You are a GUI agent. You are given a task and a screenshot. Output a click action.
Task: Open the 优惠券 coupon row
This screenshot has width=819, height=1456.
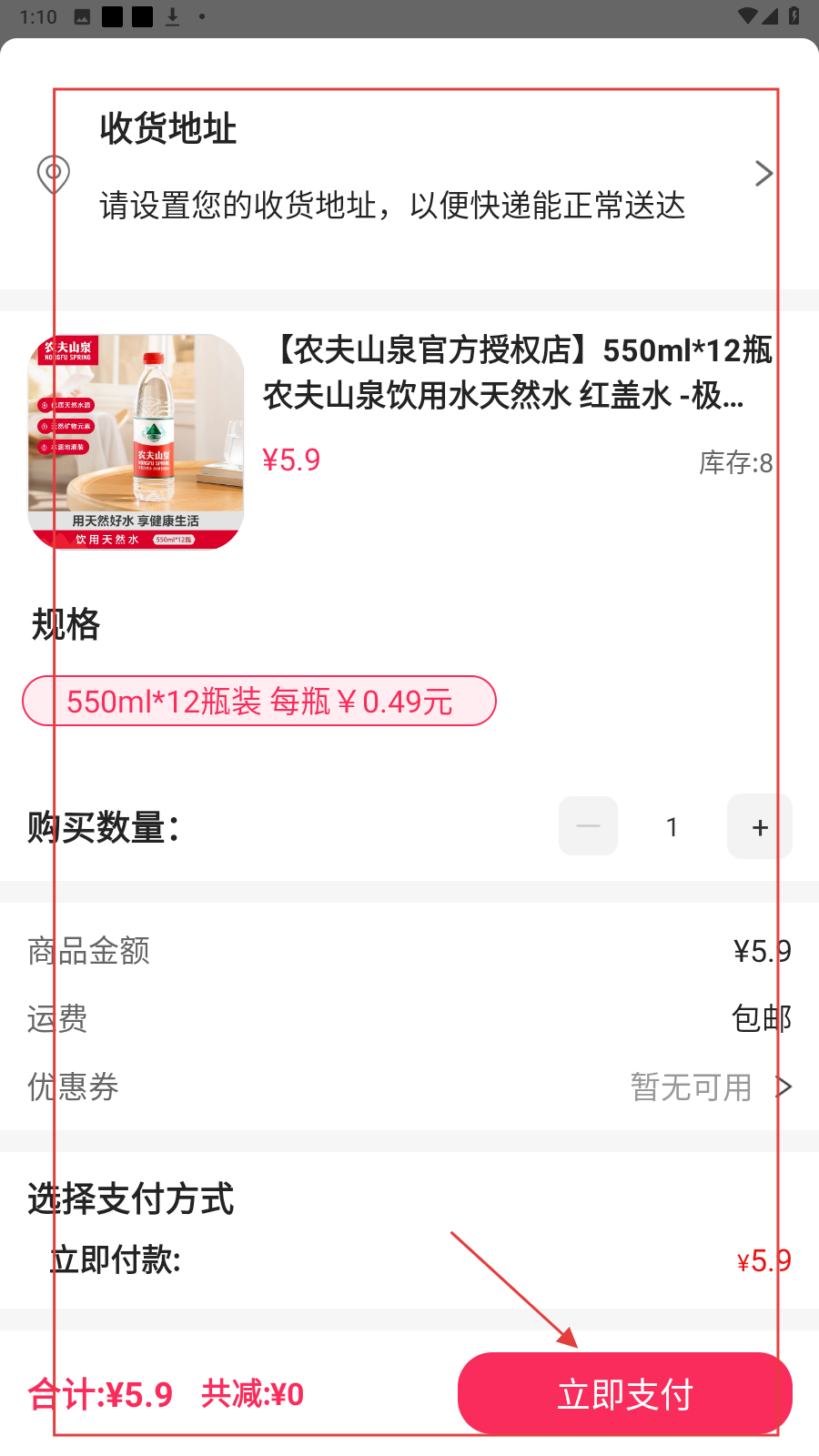click(409, 1087)
